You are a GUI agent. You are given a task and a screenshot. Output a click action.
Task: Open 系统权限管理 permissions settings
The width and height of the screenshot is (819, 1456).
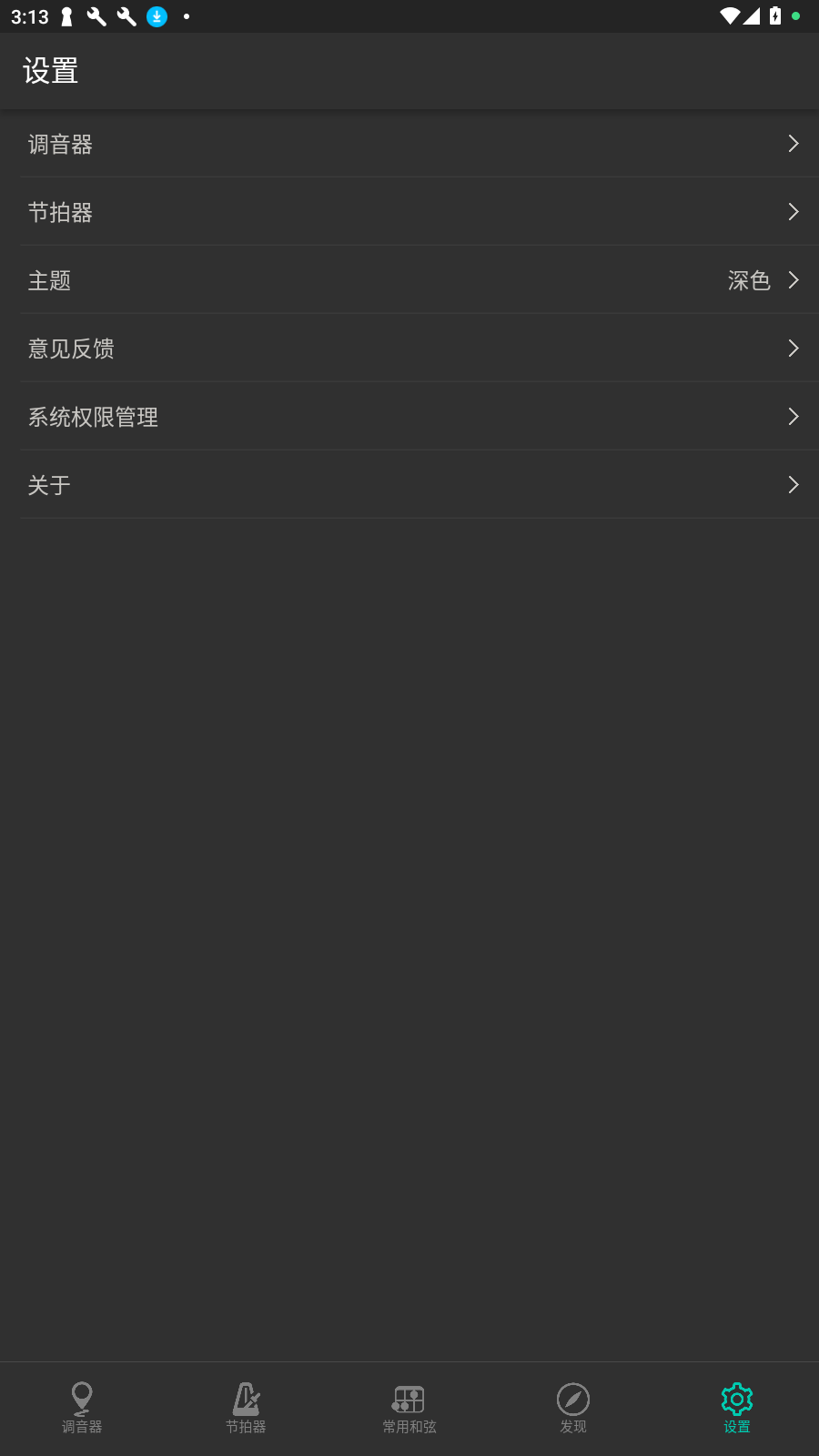[x=409, y=417]
